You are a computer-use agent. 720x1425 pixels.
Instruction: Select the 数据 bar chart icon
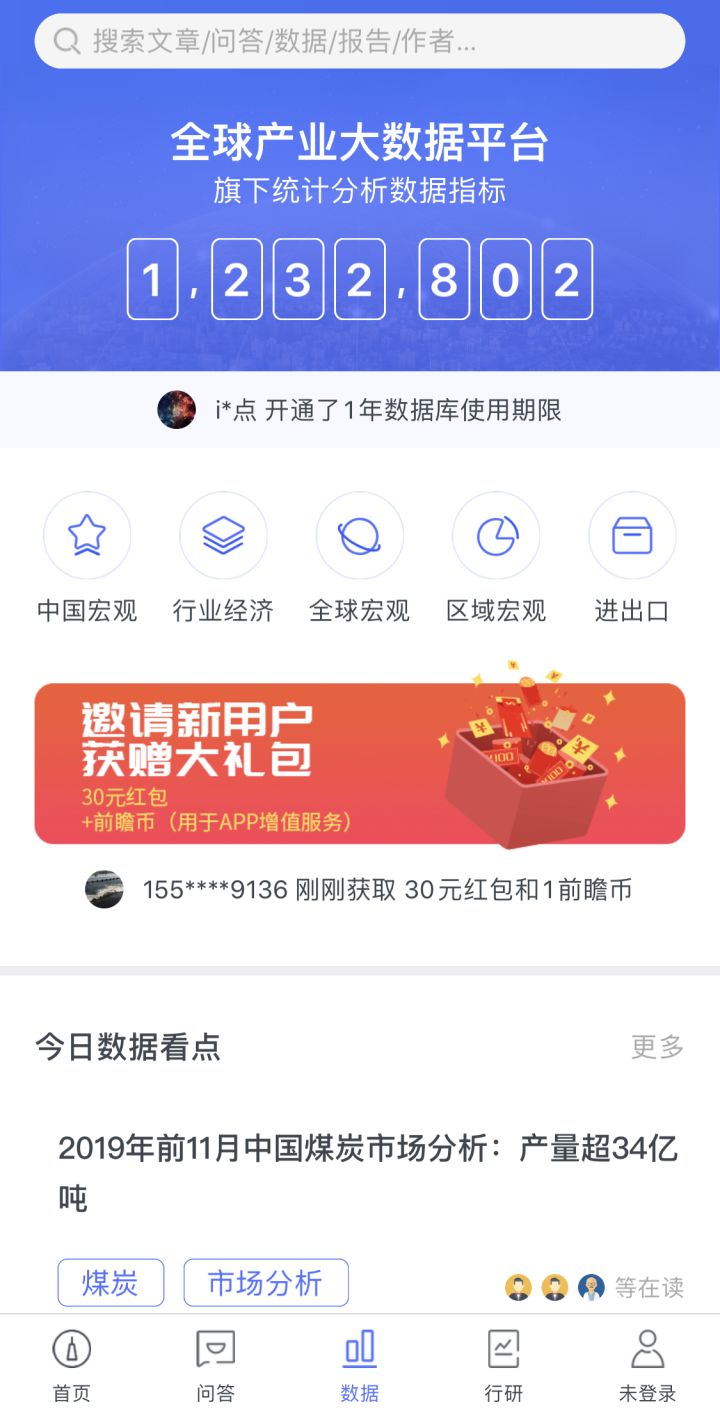pos(359,1349)
